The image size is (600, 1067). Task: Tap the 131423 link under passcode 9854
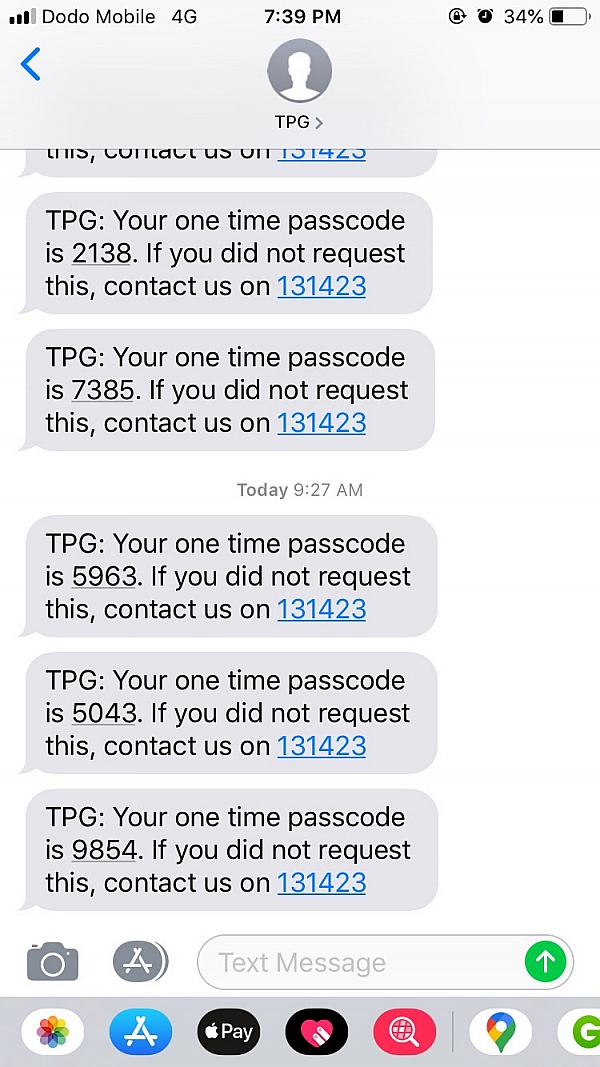[322, 883]
